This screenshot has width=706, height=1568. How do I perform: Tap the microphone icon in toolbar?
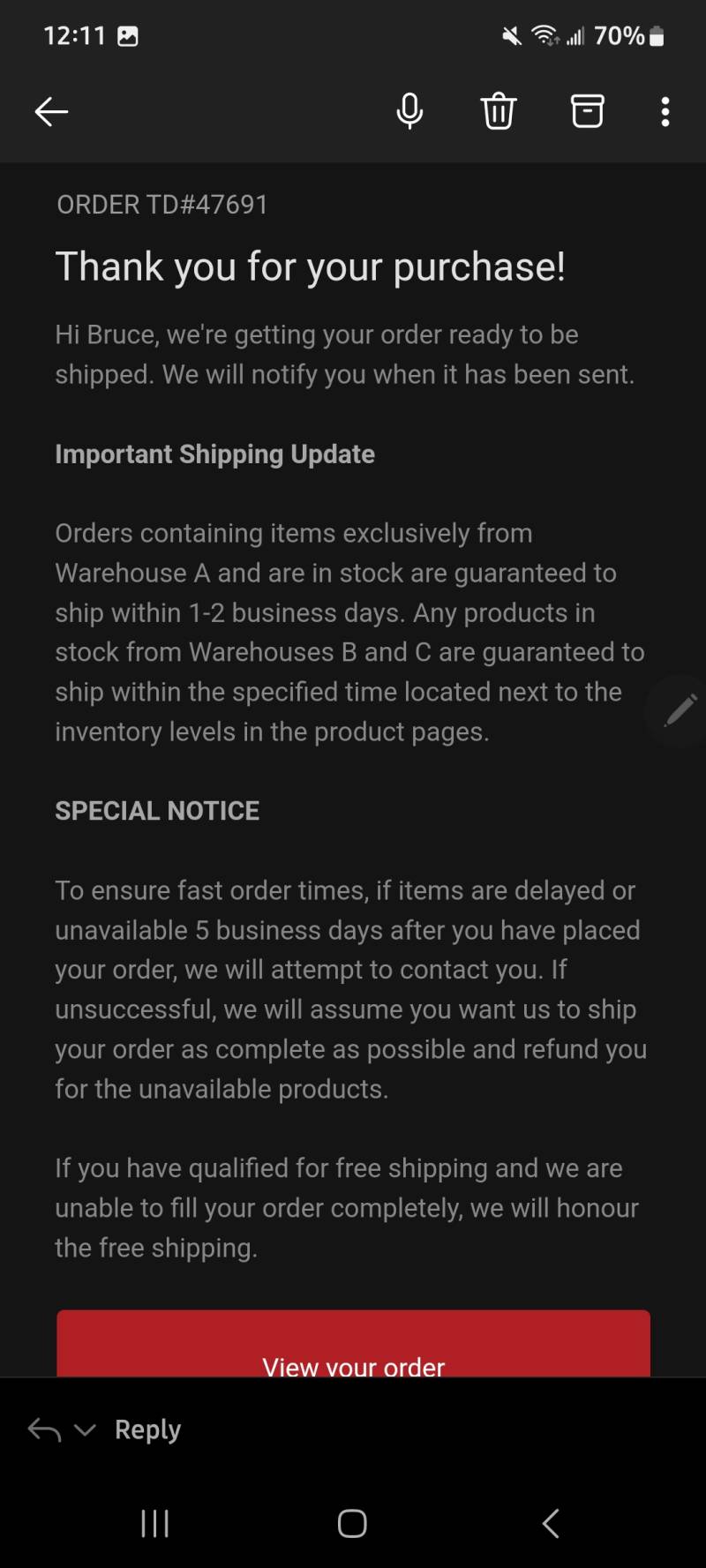coord(409,111)
